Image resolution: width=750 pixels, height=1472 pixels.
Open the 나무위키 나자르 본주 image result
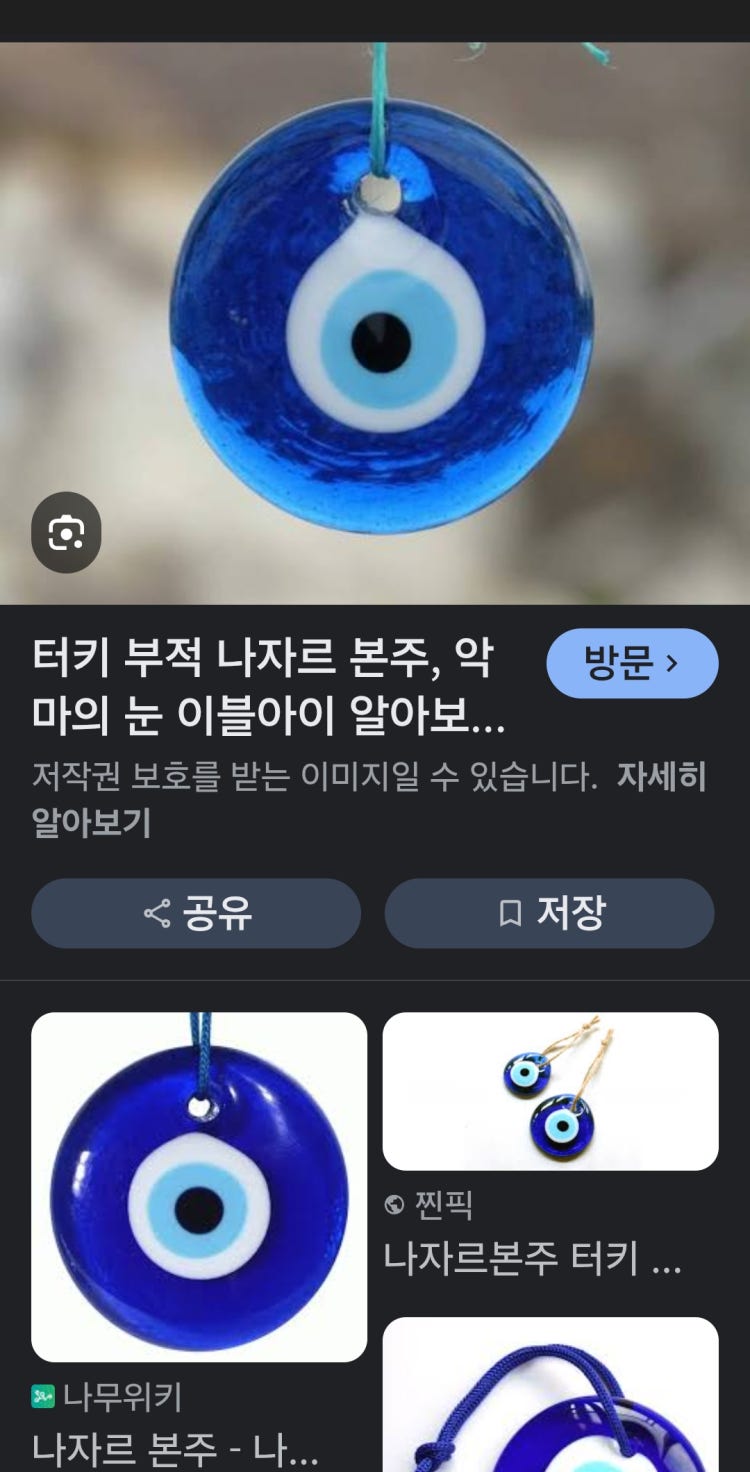pos(199,1187)
